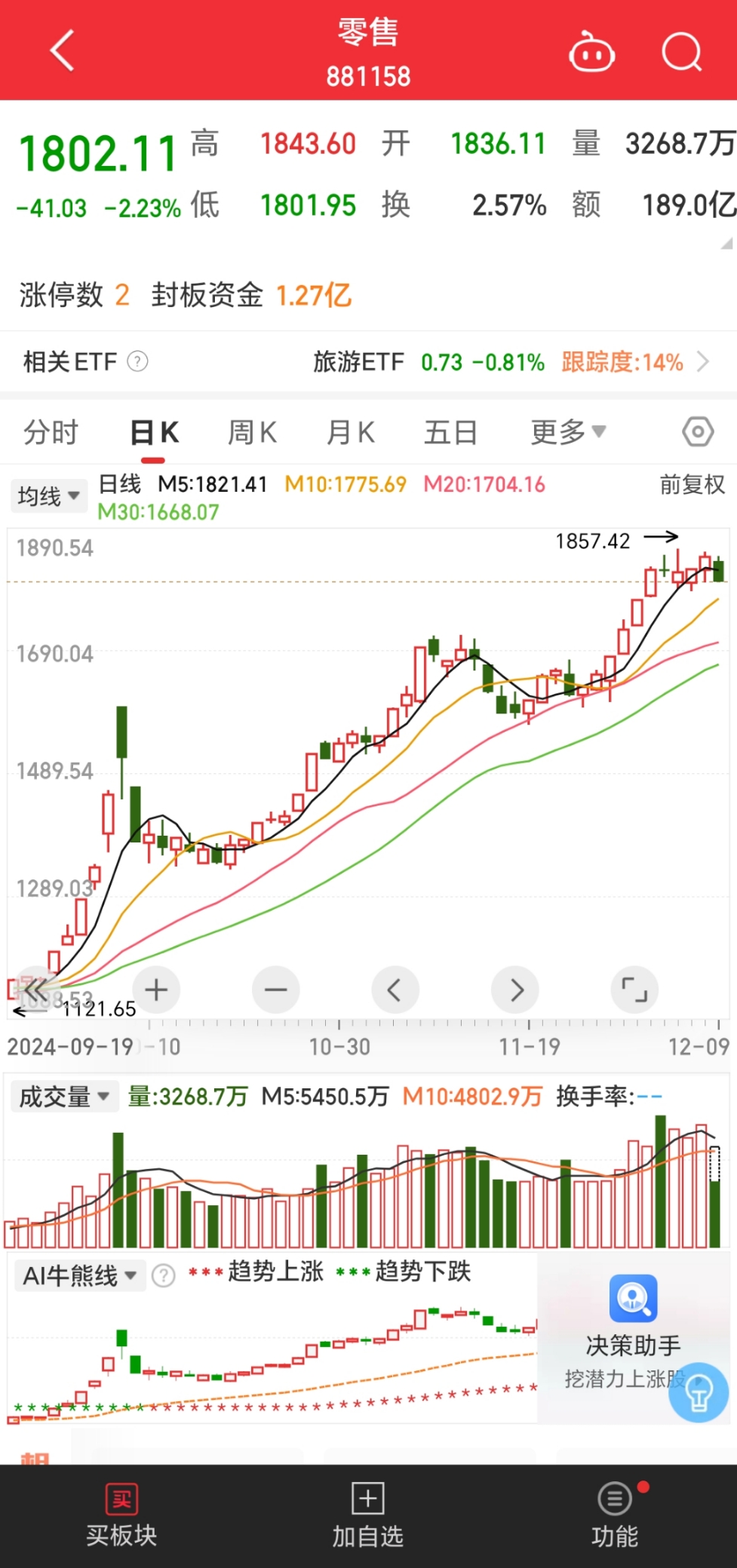Open the 相关ETF help tooltip
This screenshot has height=1568, width=737.
(x=137, y=362)
